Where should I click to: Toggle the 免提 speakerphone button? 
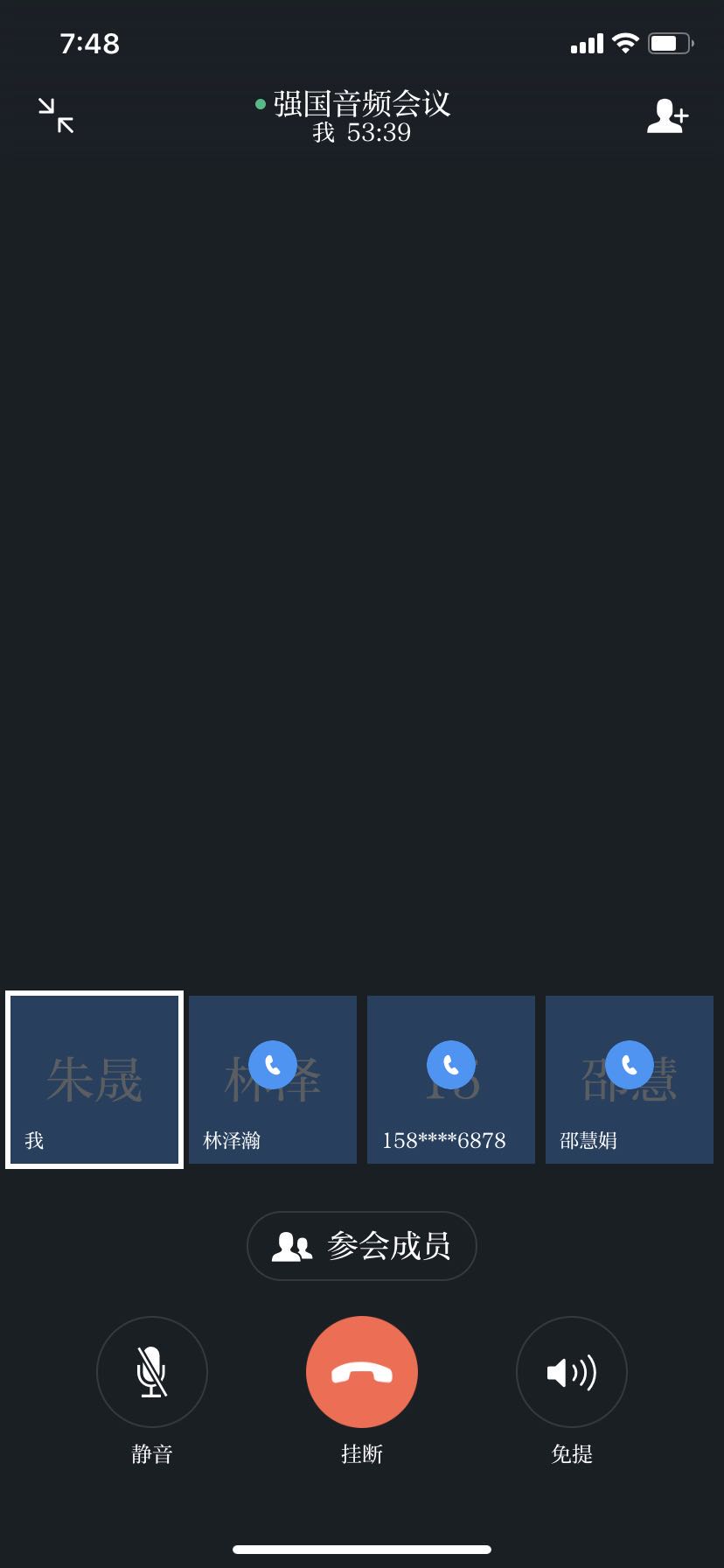[x=572, y=1372]
